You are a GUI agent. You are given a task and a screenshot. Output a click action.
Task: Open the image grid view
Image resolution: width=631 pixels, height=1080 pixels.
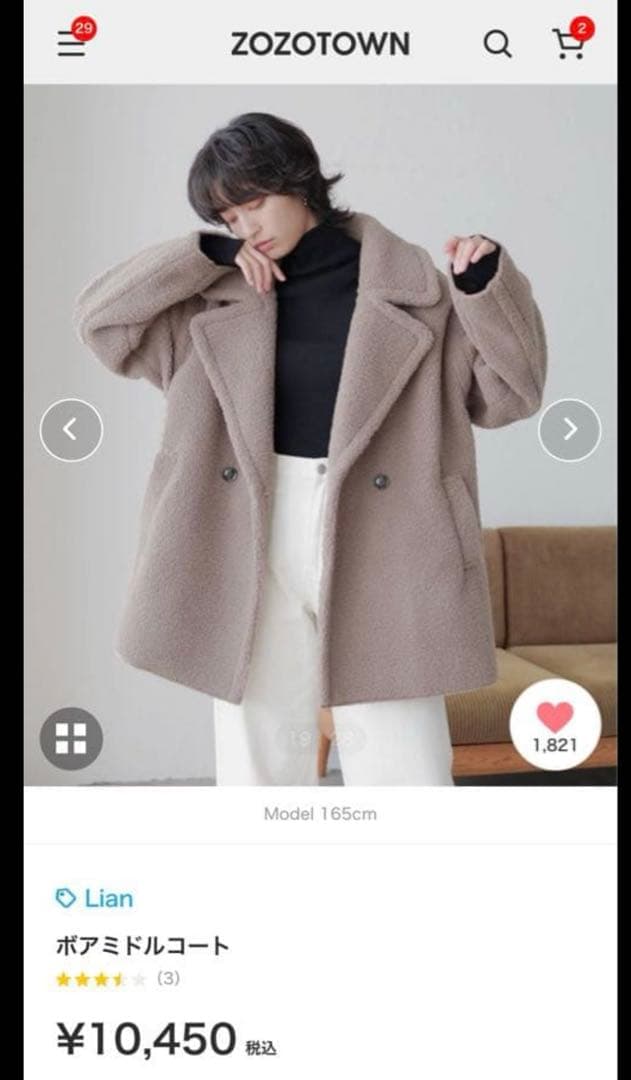[x=71, y=739]
